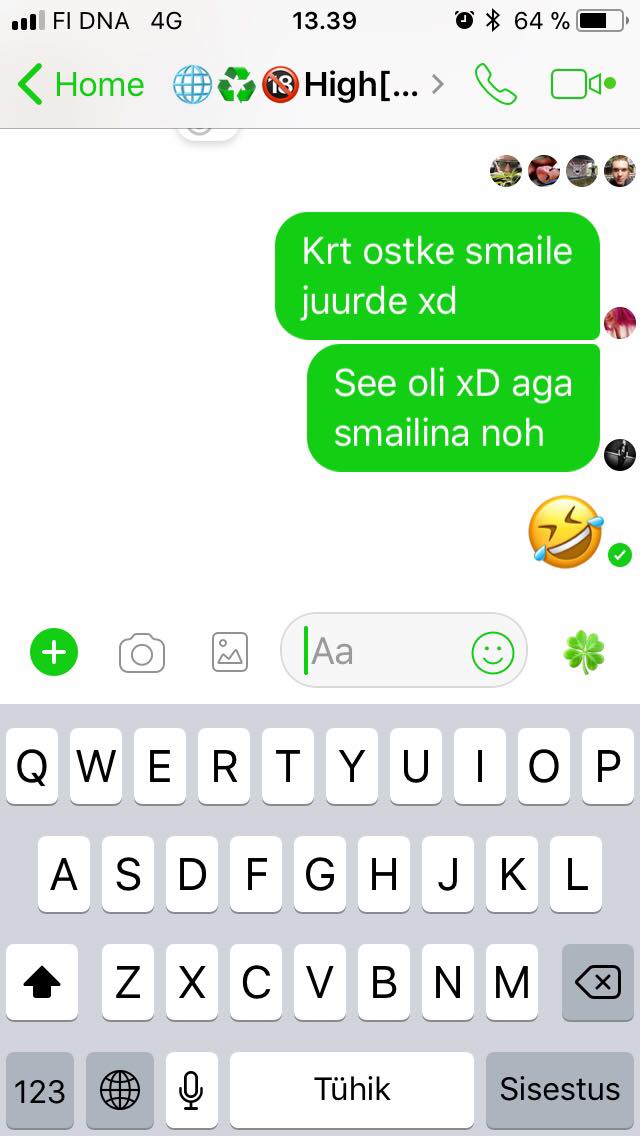Open the High[... group chat details
The image size is (640, 1136).
coord(308,85)
